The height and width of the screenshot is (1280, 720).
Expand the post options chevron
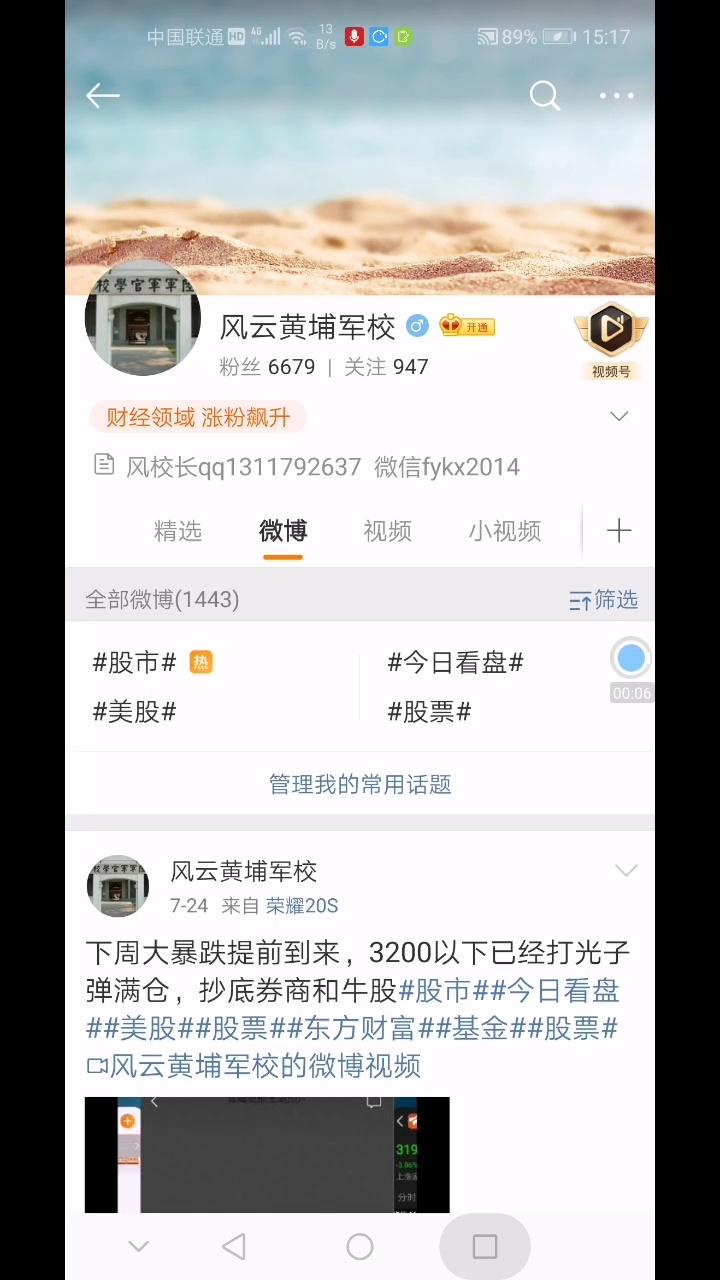click(x=626, y=871)
